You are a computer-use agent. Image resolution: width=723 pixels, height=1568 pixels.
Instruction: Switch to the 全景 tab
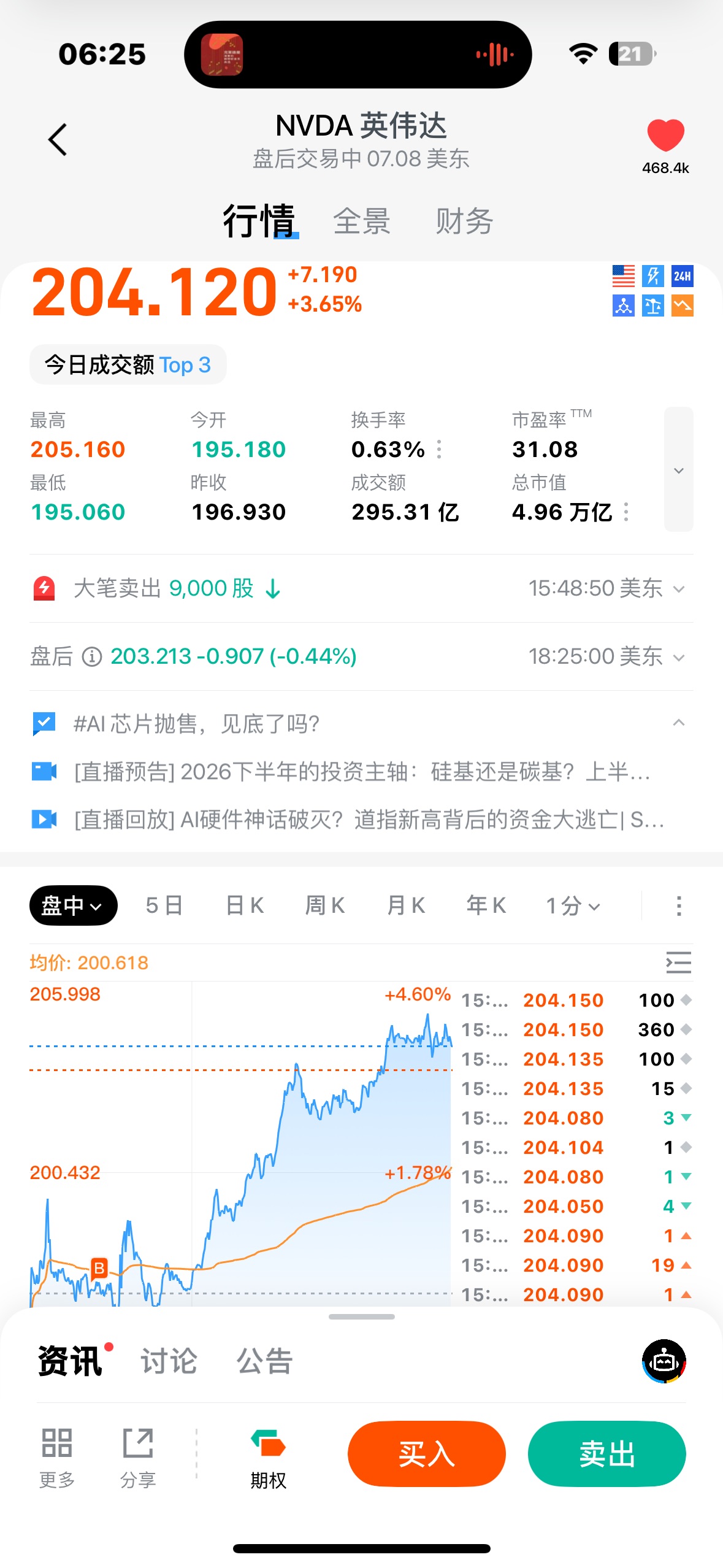[362, 221]
